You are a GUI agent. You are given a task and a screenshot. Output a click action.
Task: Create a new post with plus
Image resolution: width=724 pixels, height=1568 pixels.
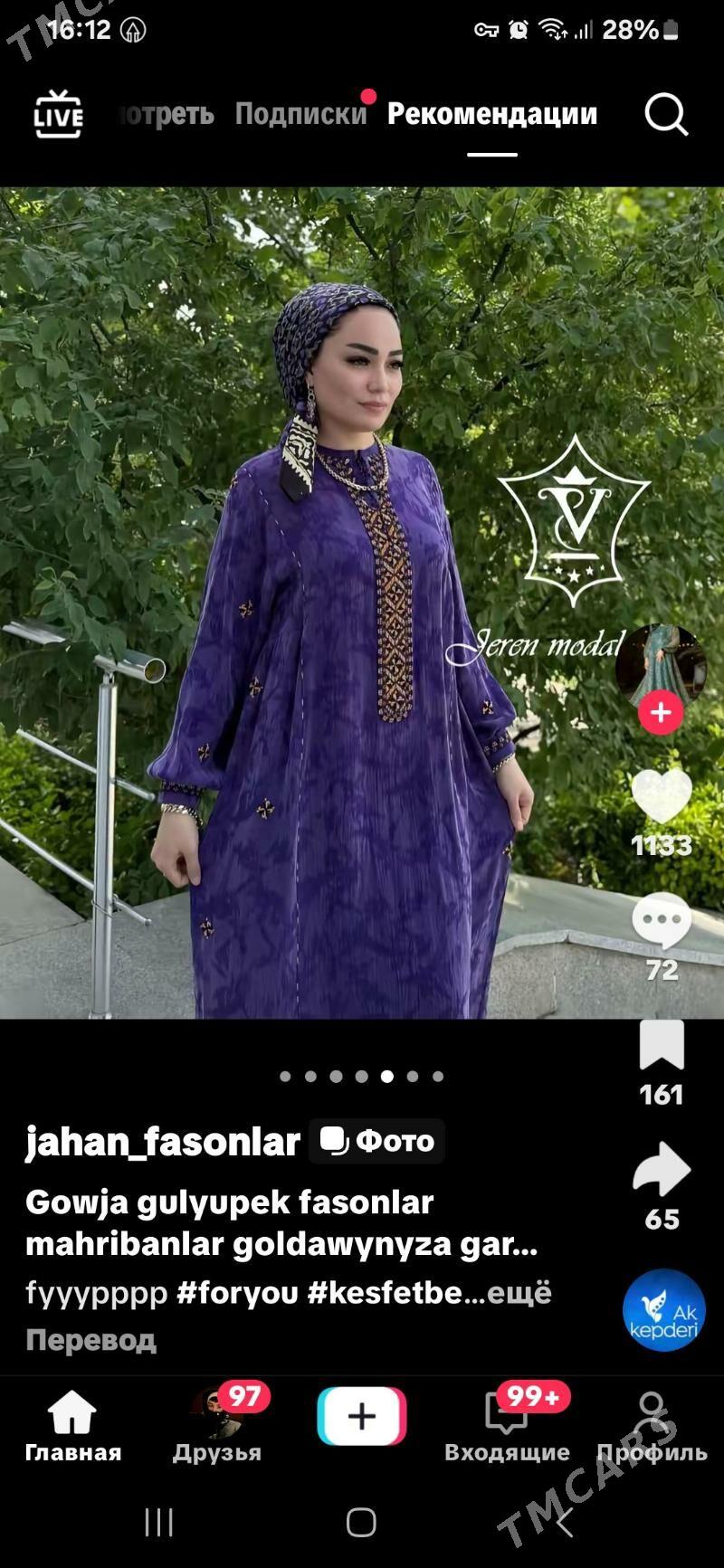(x=362, y=1416)
